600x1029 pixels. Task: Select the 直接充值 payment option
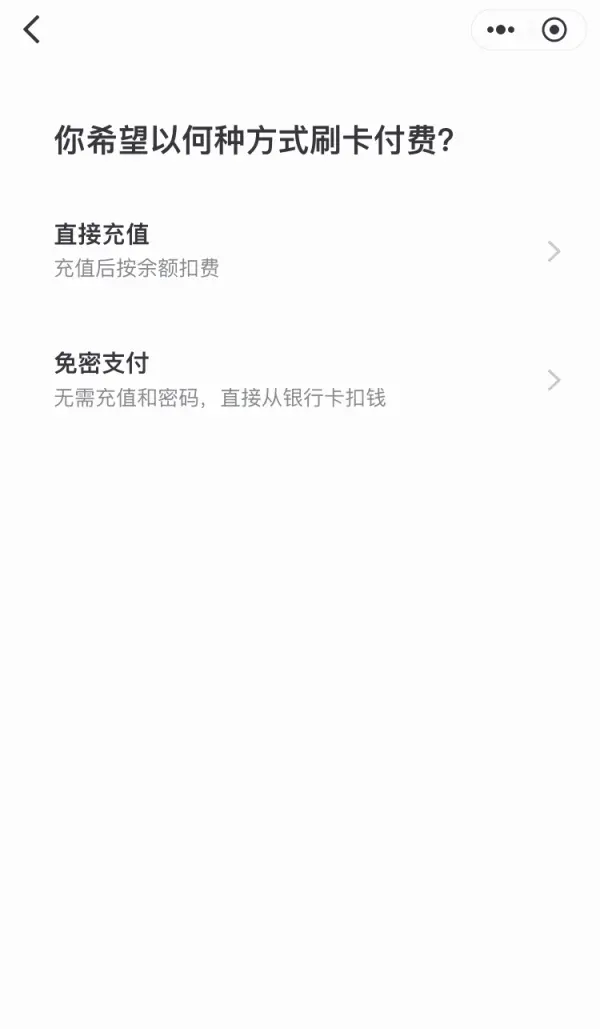tap(300, 250)
